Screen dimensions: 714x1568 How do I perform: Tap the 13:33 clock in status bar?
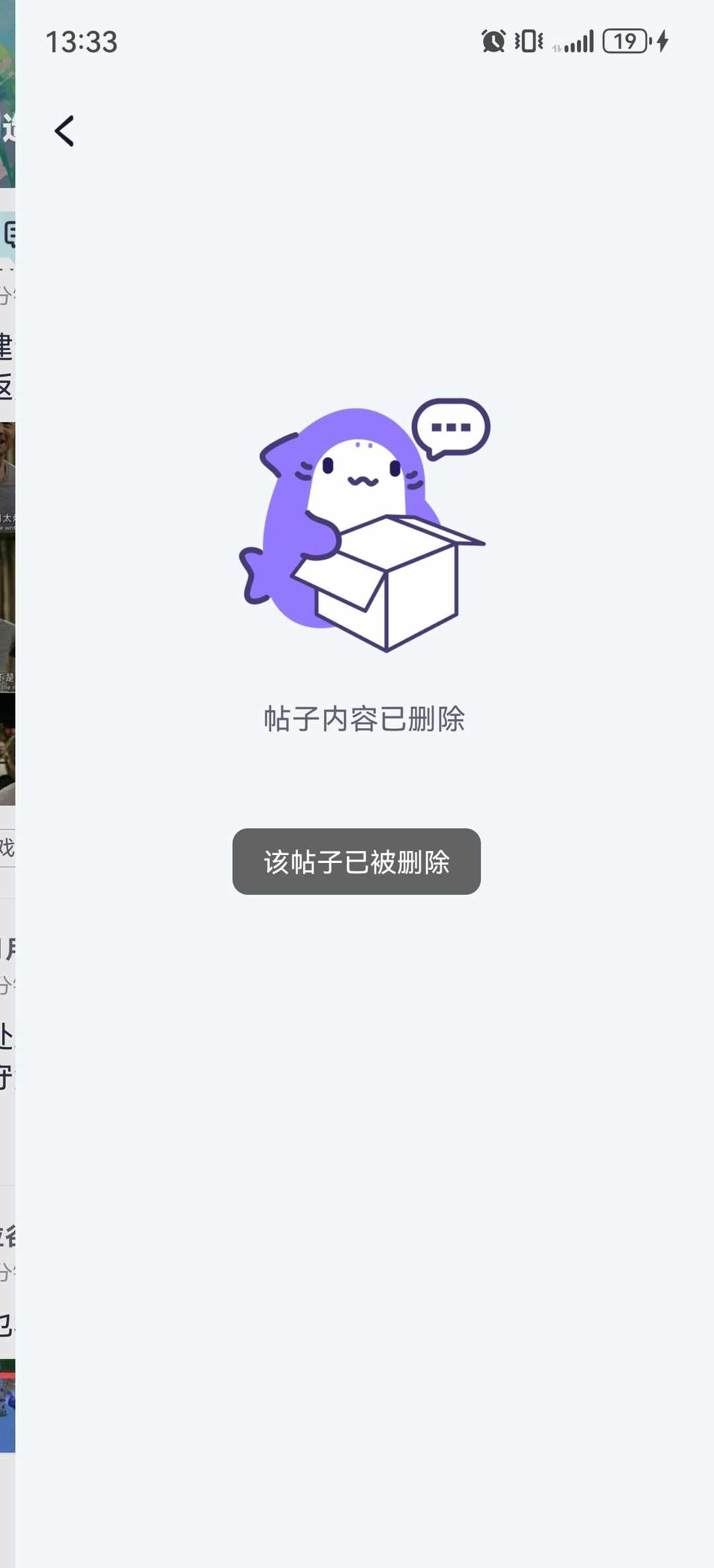(x=81, y=42)
